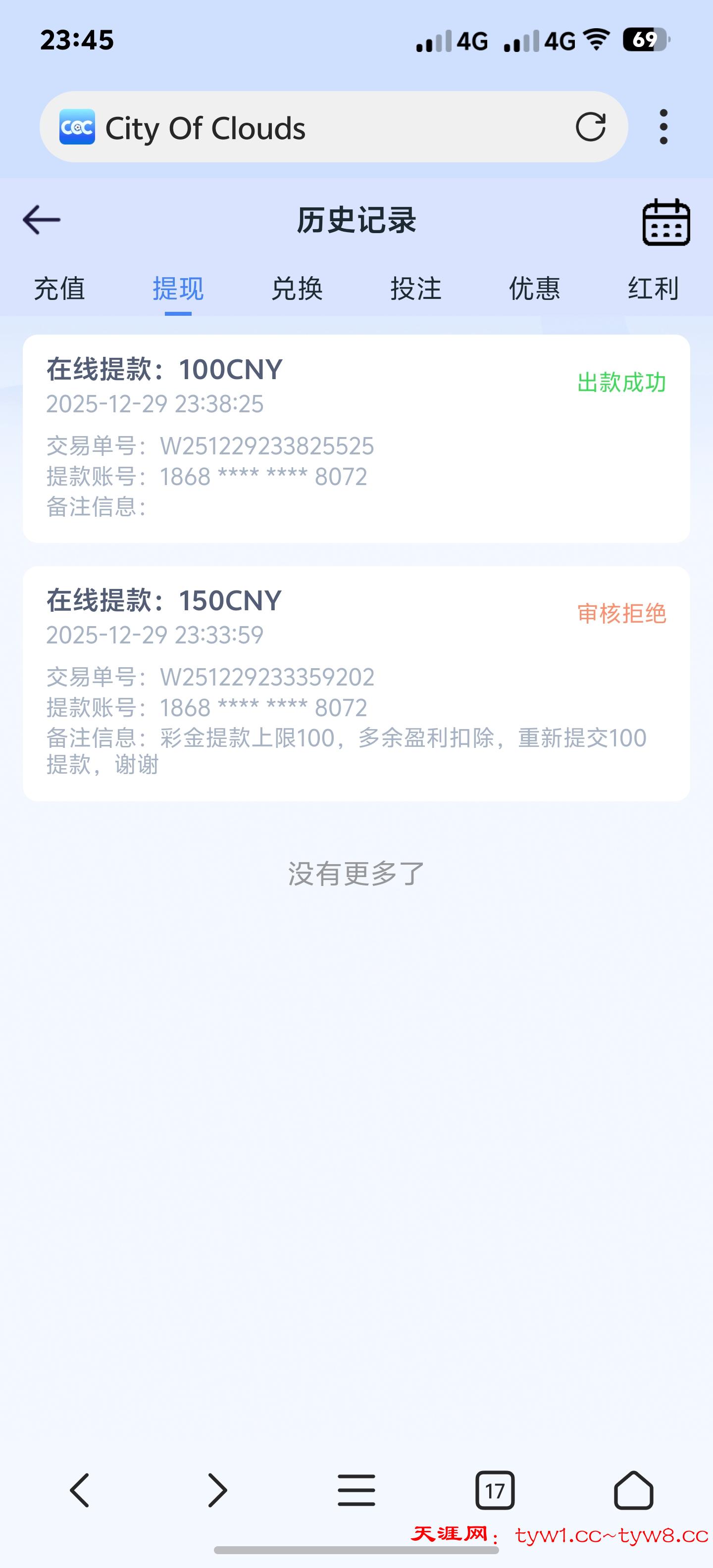Switch to the 兑换 tab
Screen dimensions: 713x1568
297,289
